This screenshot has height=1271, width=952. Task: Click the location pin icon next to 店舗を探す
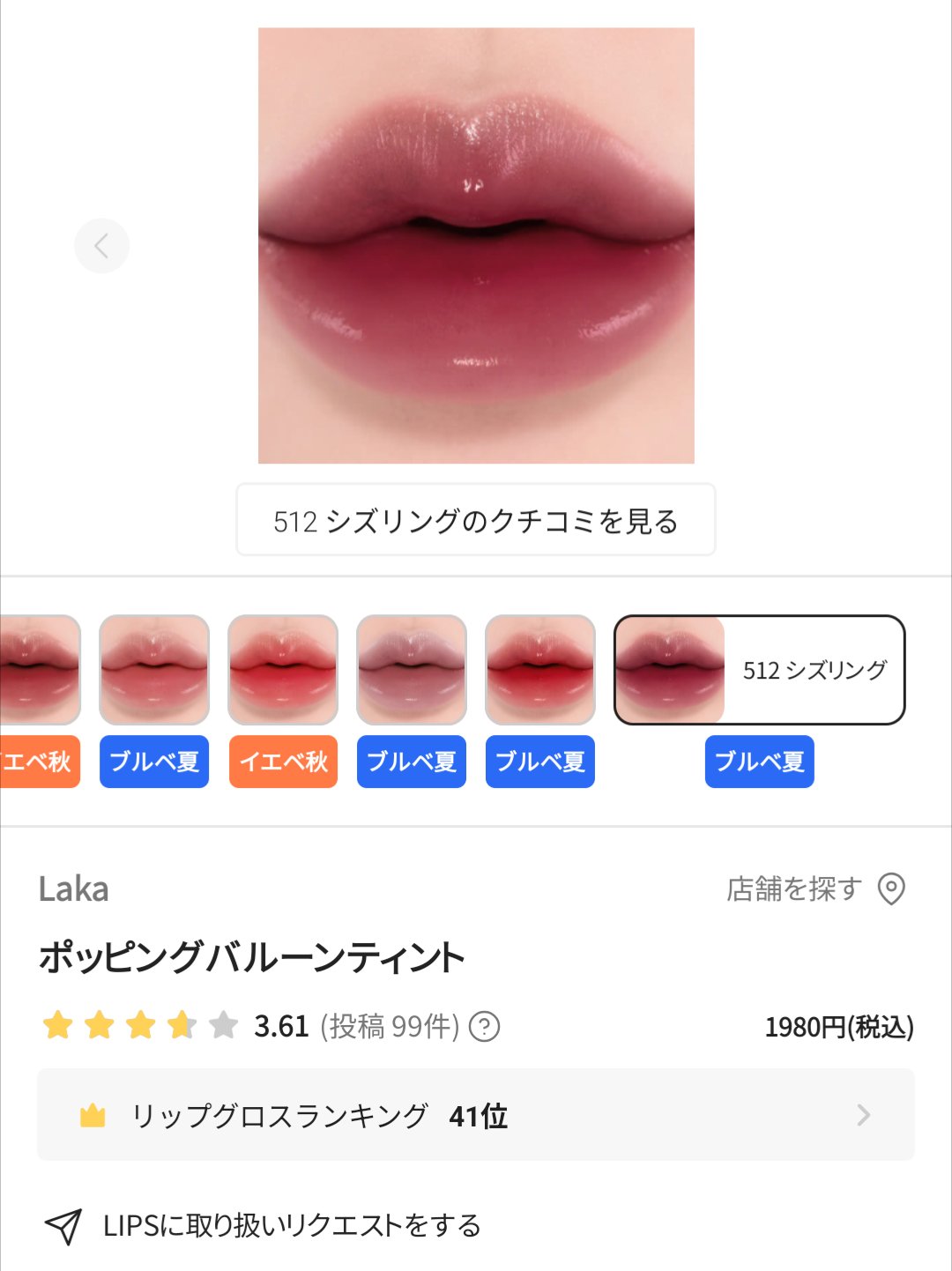click(893, 889)
